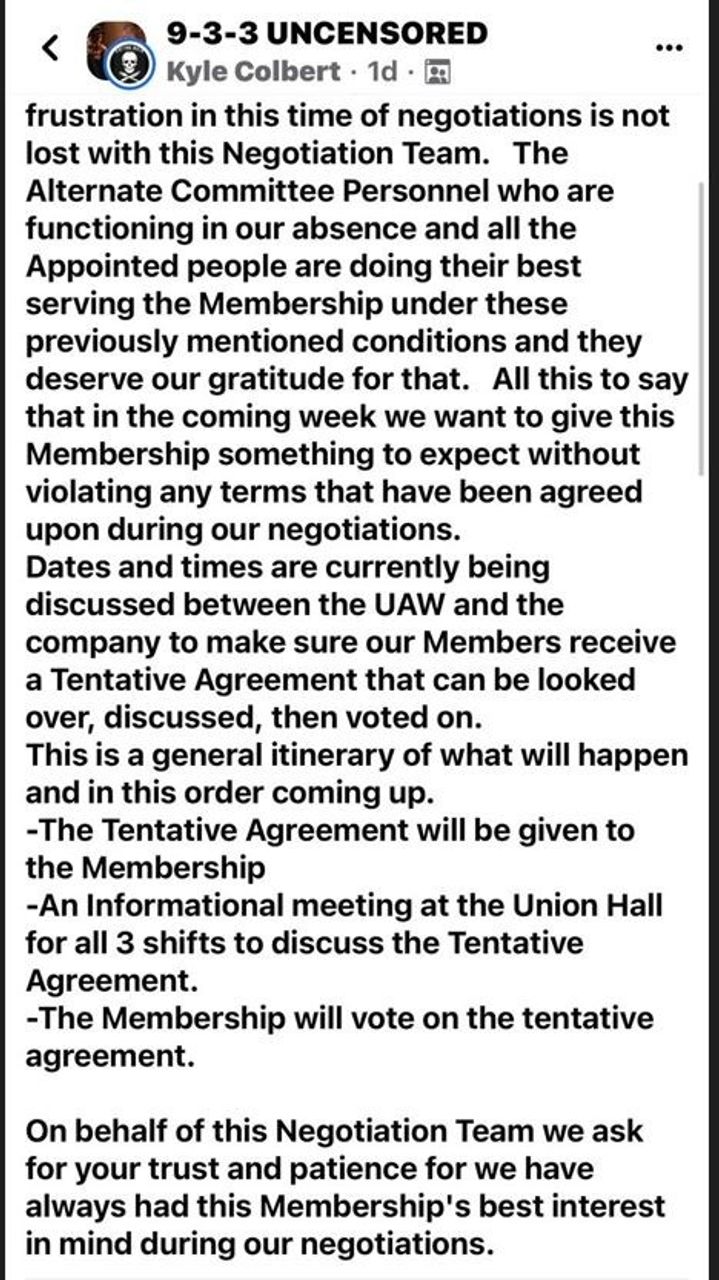Open the post's three-dot overflow menu
The height and width of the screenshot is (1280, 719).
(x=667, y=47)
